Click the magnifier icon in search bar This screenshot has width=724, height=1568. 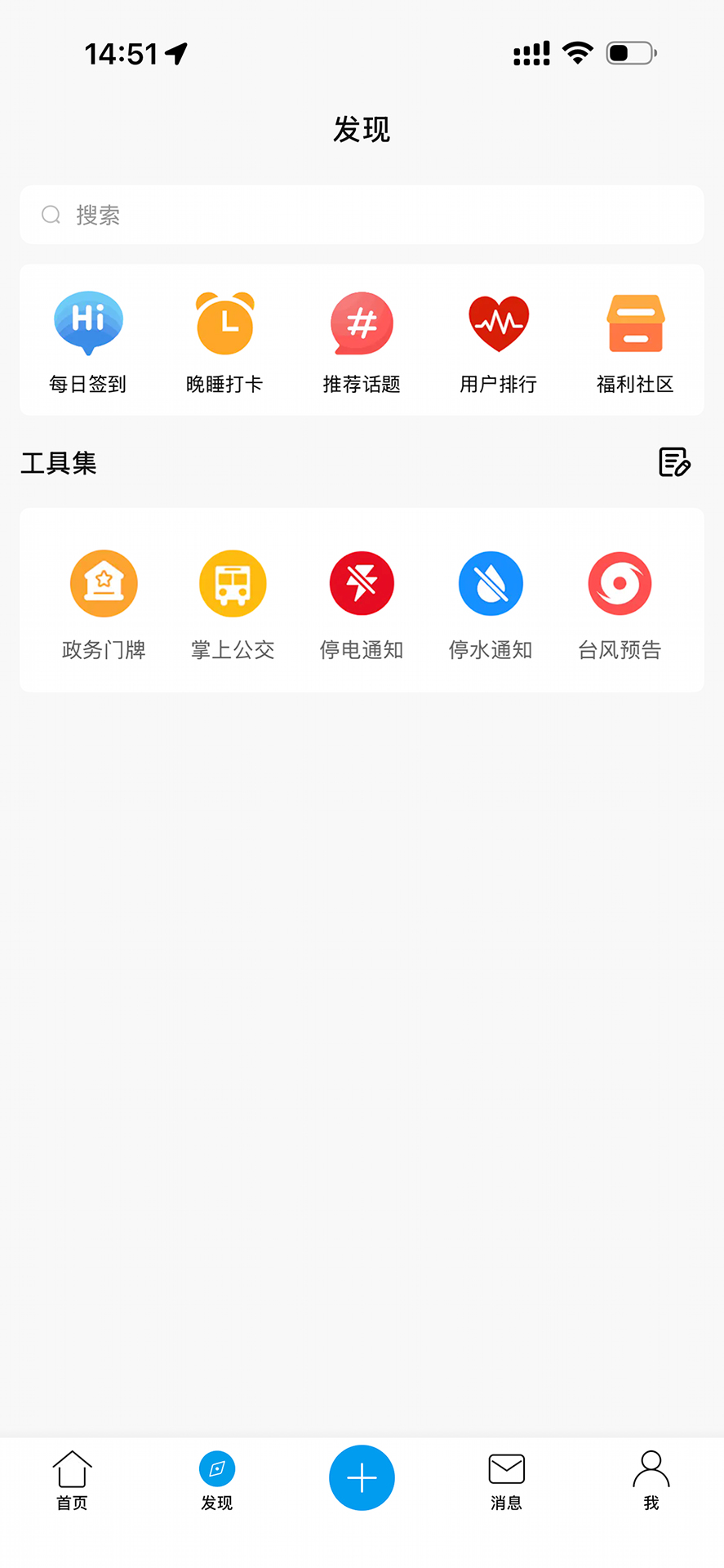click(x=51, y=215)
